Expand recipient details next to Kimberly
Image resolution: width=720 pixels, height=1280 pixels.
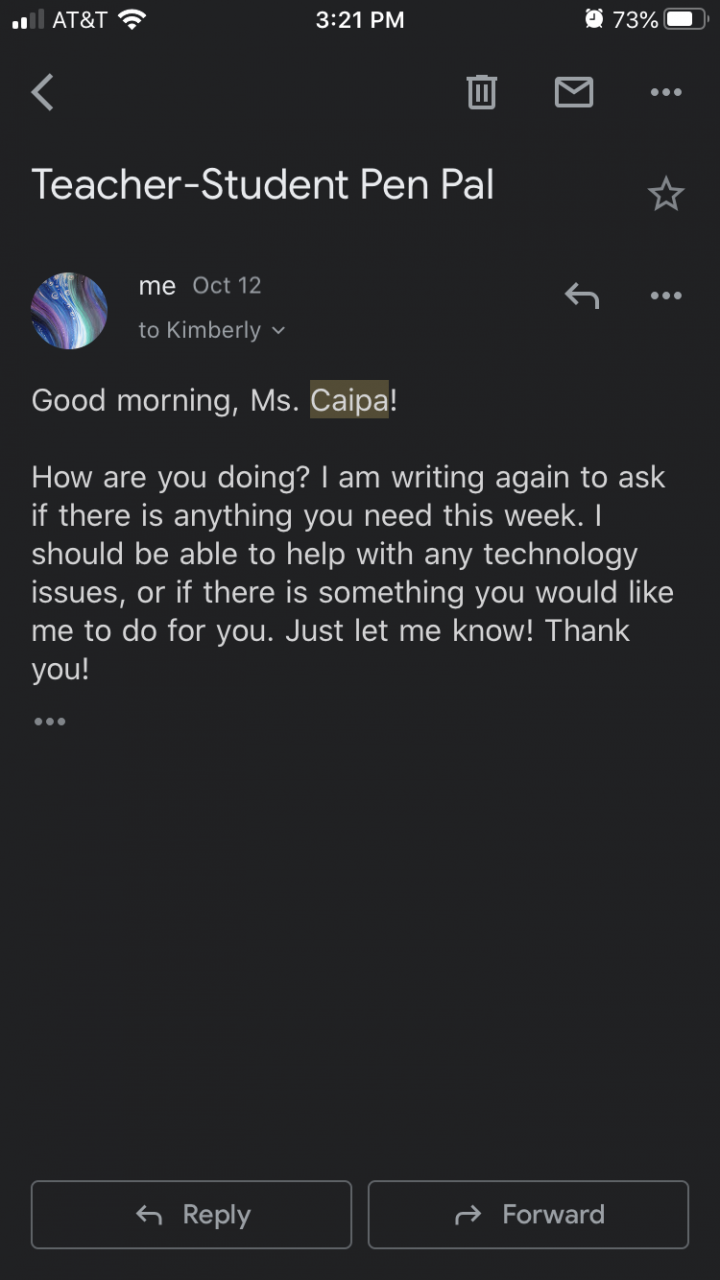(278, 331)
